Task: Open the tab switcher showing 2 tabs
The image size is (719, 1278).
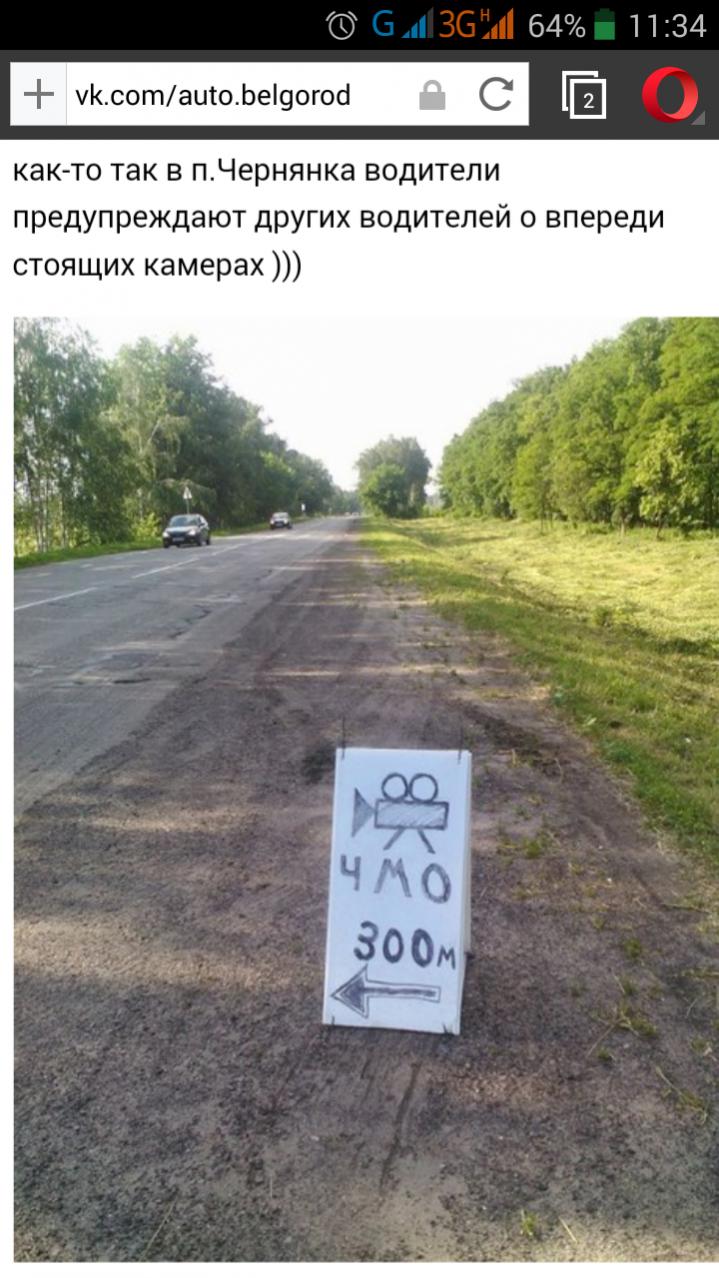Action: [x=584, y=95]
